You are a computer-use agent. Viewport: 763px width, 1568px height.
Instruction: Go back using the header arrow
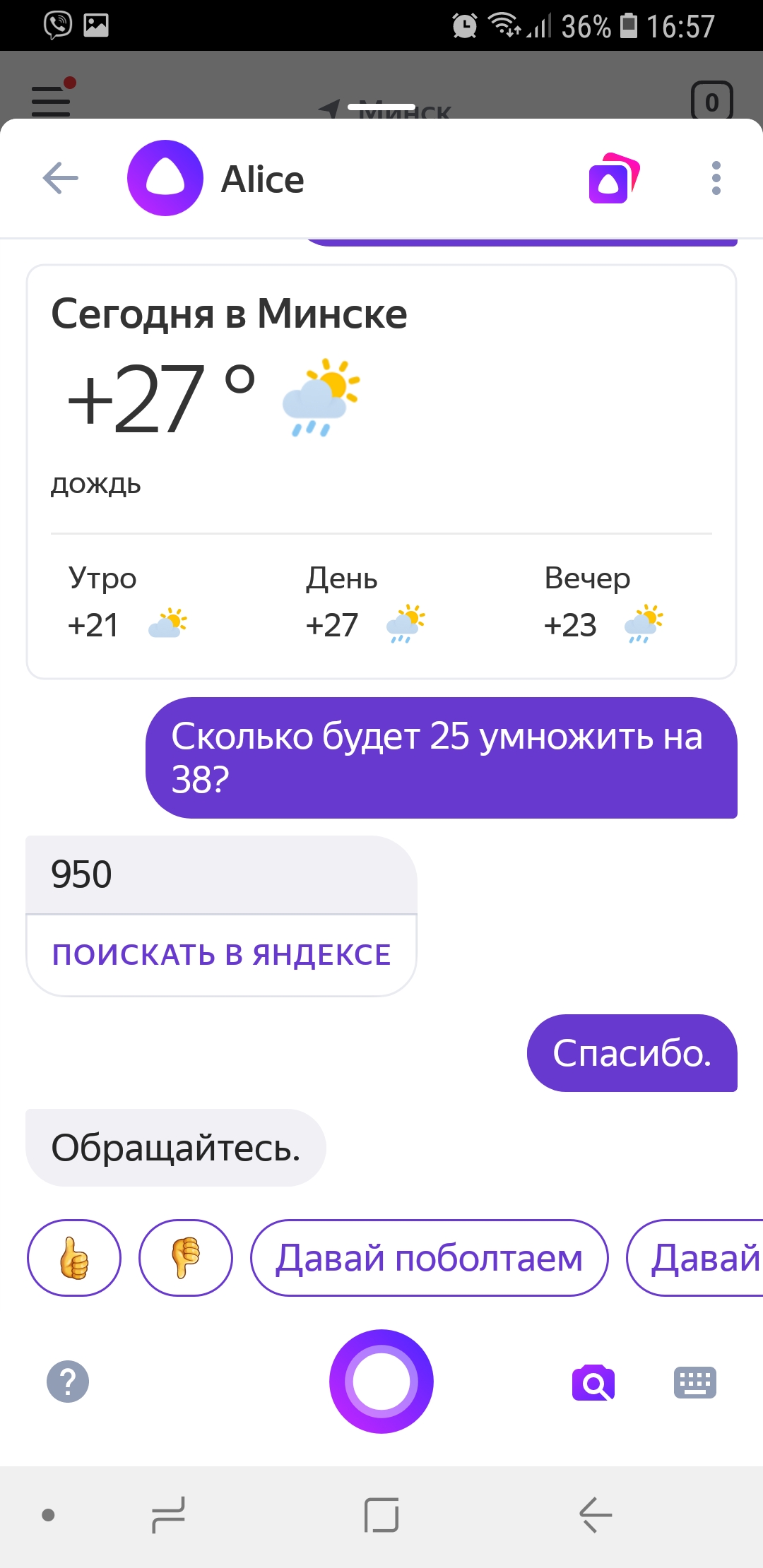point(61,178)
